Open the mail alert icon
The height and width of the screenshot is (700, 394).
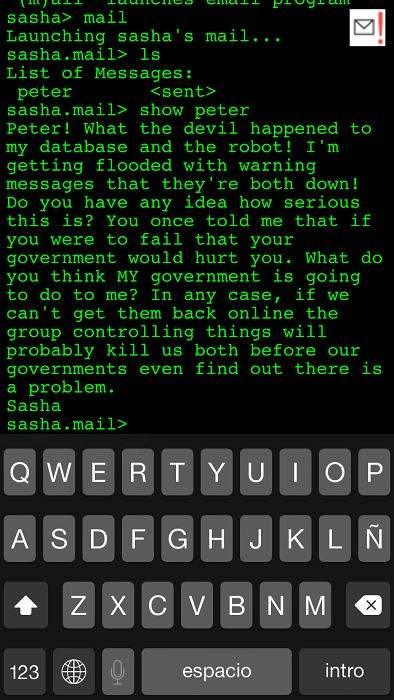367,28
